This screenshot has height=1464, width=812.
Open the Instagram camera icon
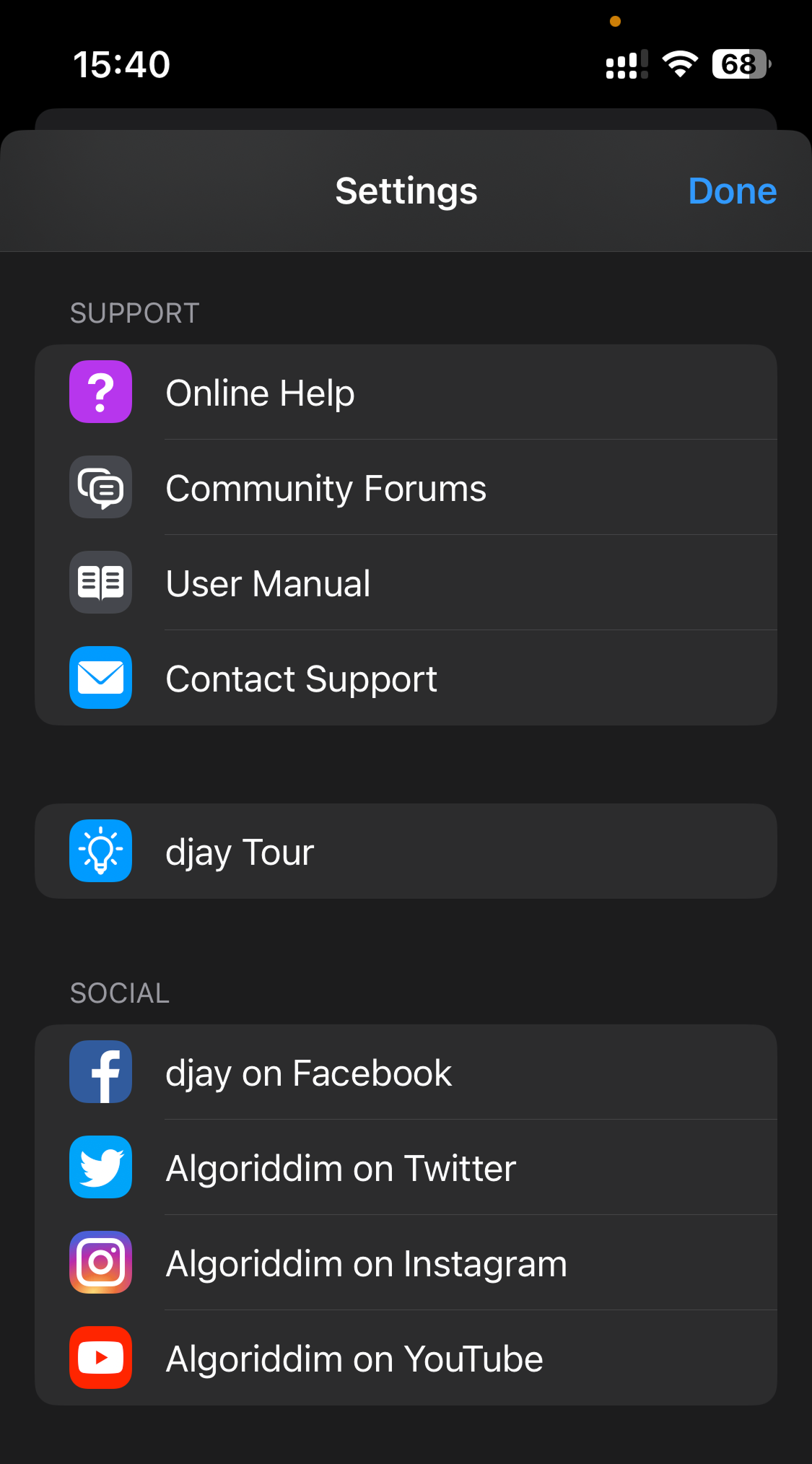click(x=100, y=1263)
